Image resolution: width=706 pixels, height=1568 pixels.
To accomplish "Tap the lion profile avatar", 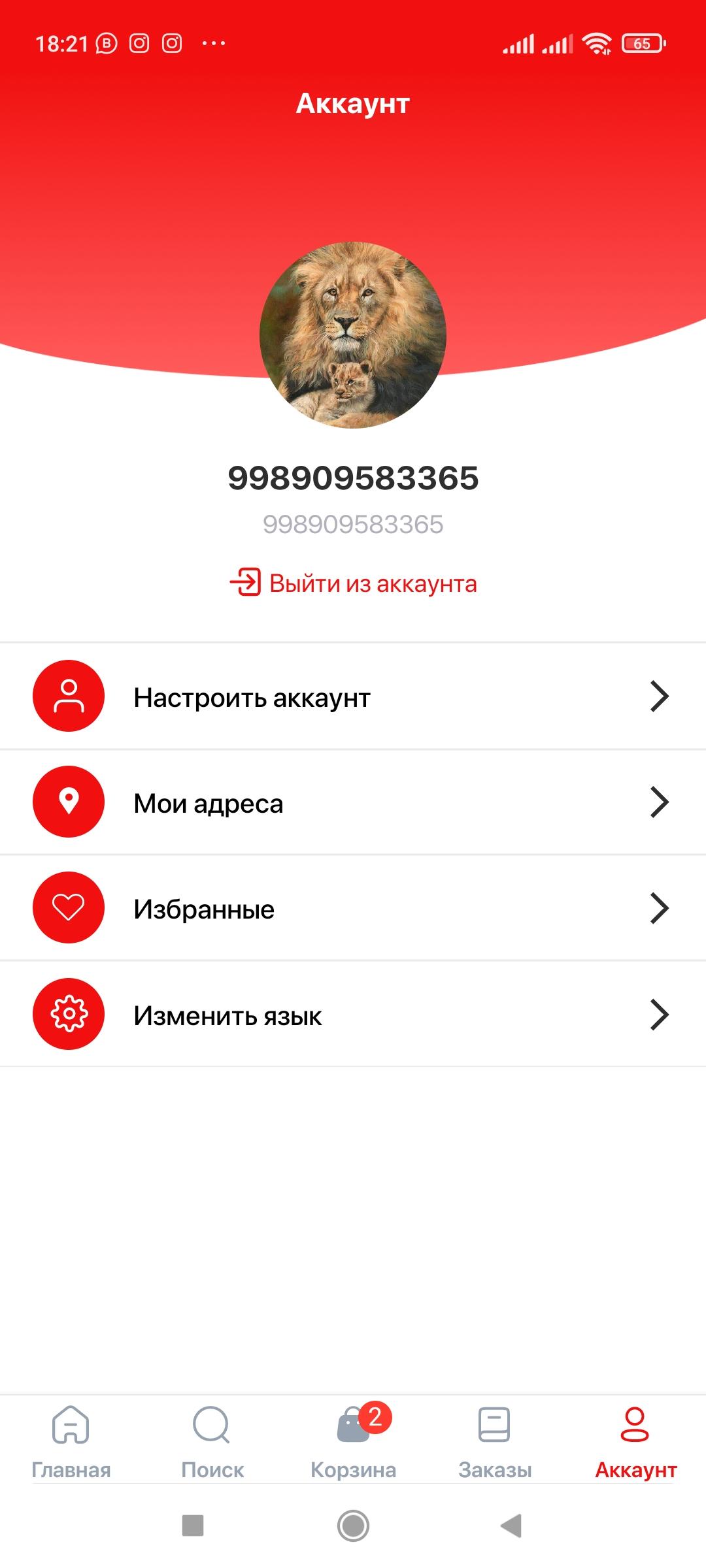I will click(353, 335).
